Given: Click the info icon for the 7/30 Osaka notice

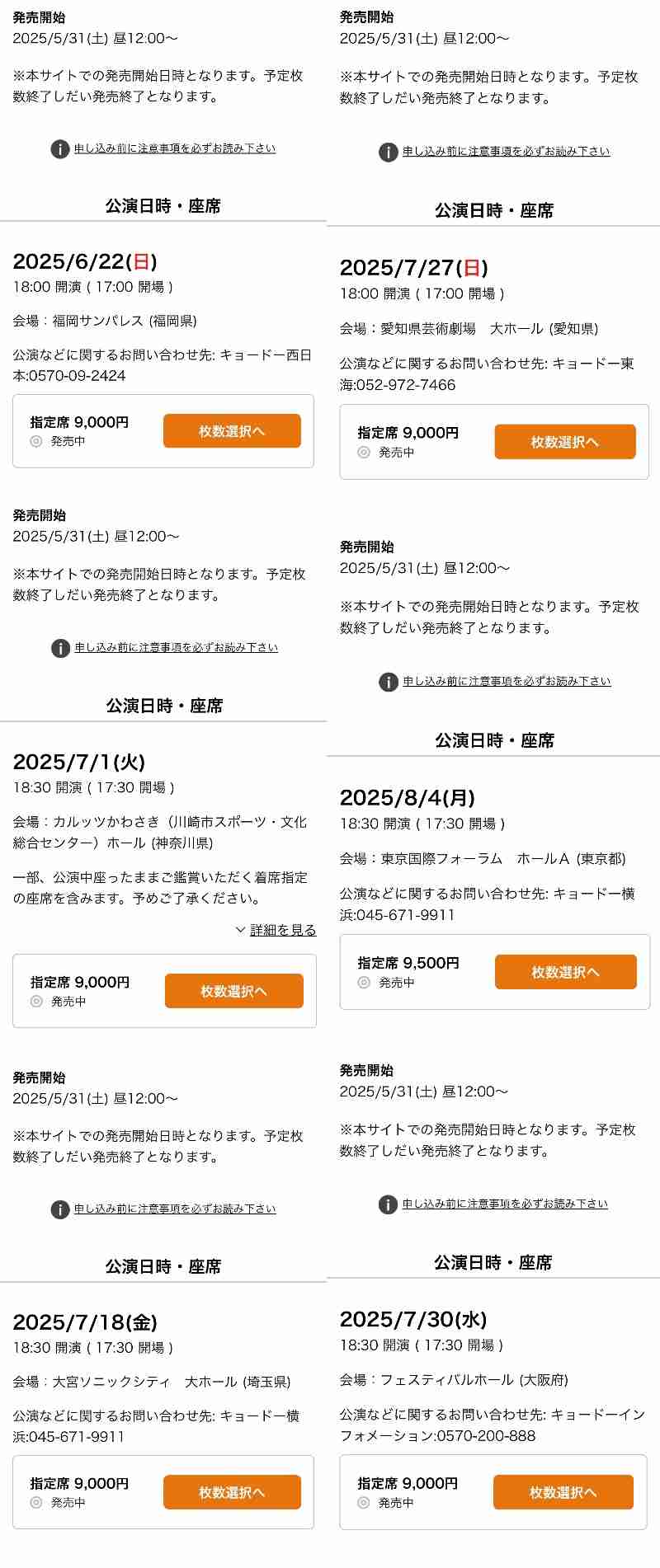Looking at the screenshot, I should click(387, 151).
